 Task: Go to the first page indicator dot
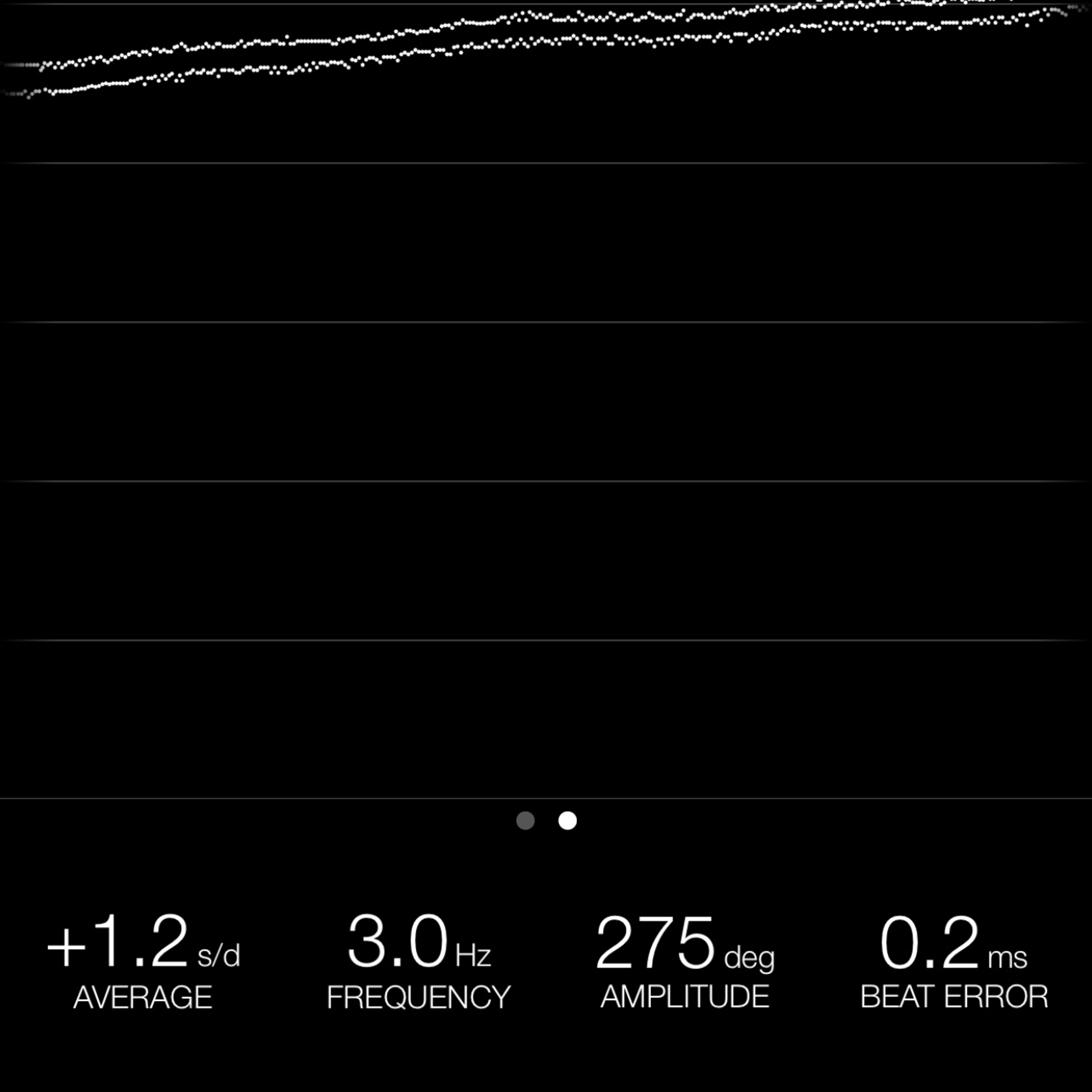(525, 820)
